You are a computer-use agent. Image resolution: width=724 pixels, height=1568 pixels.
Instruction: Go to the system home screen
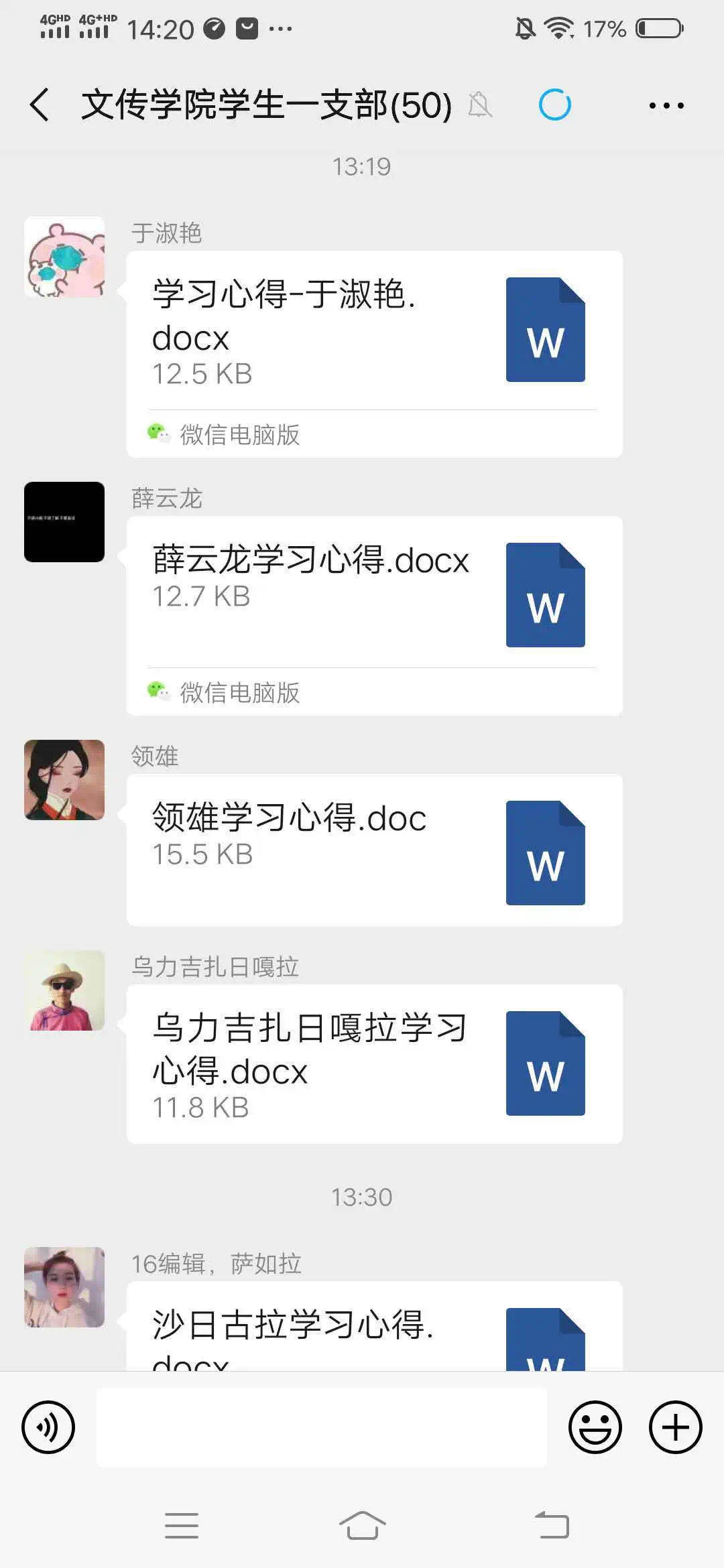pyautogui.click(x=362, y=1526)
